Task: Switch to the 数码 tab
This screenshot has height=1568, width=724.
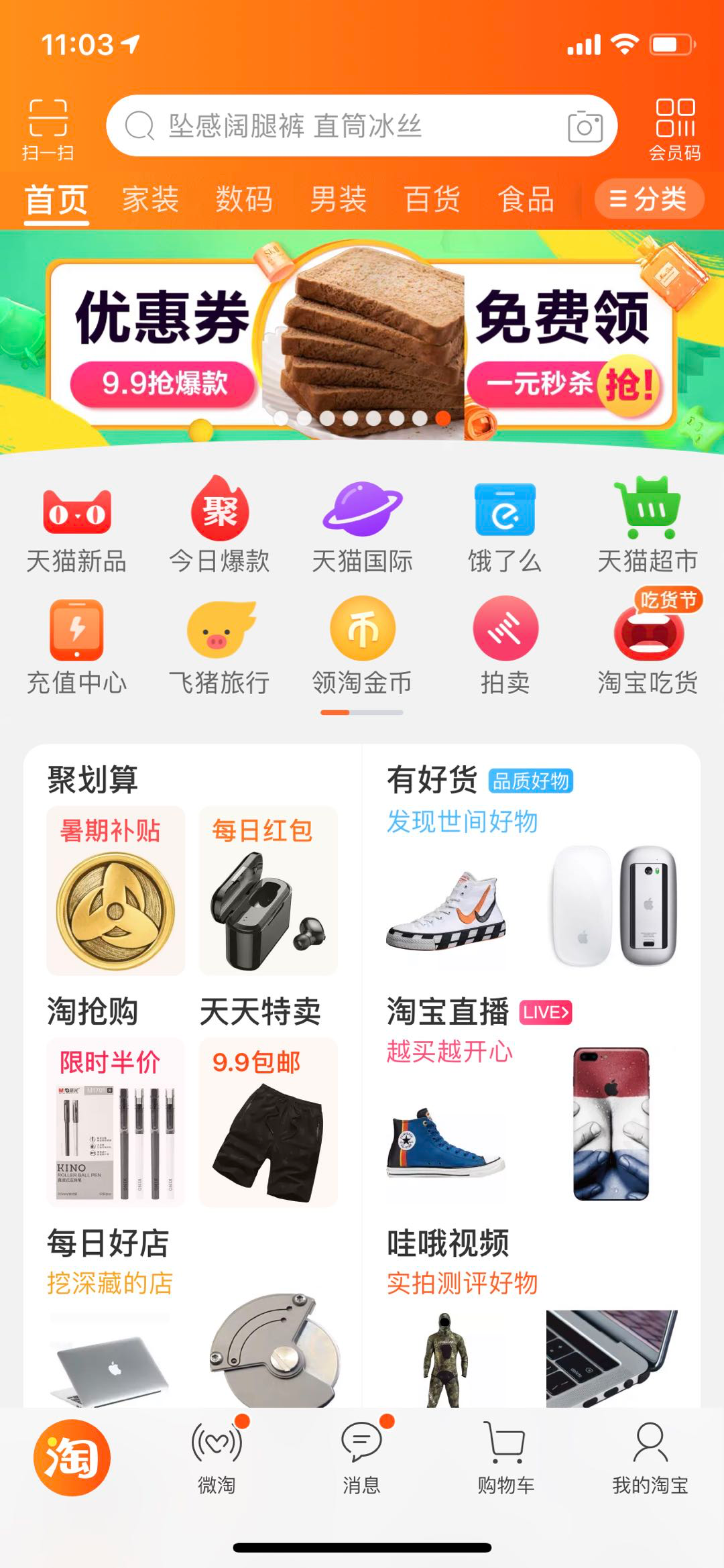Action: (x=244, y=199)
